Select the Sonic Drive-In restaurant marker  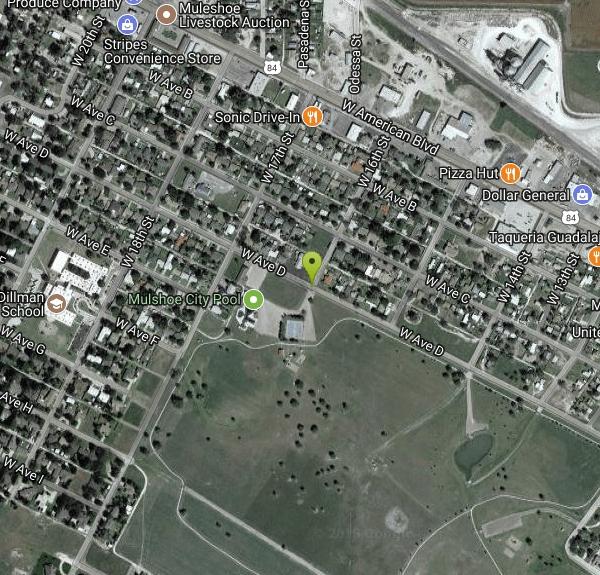(313, 116)
